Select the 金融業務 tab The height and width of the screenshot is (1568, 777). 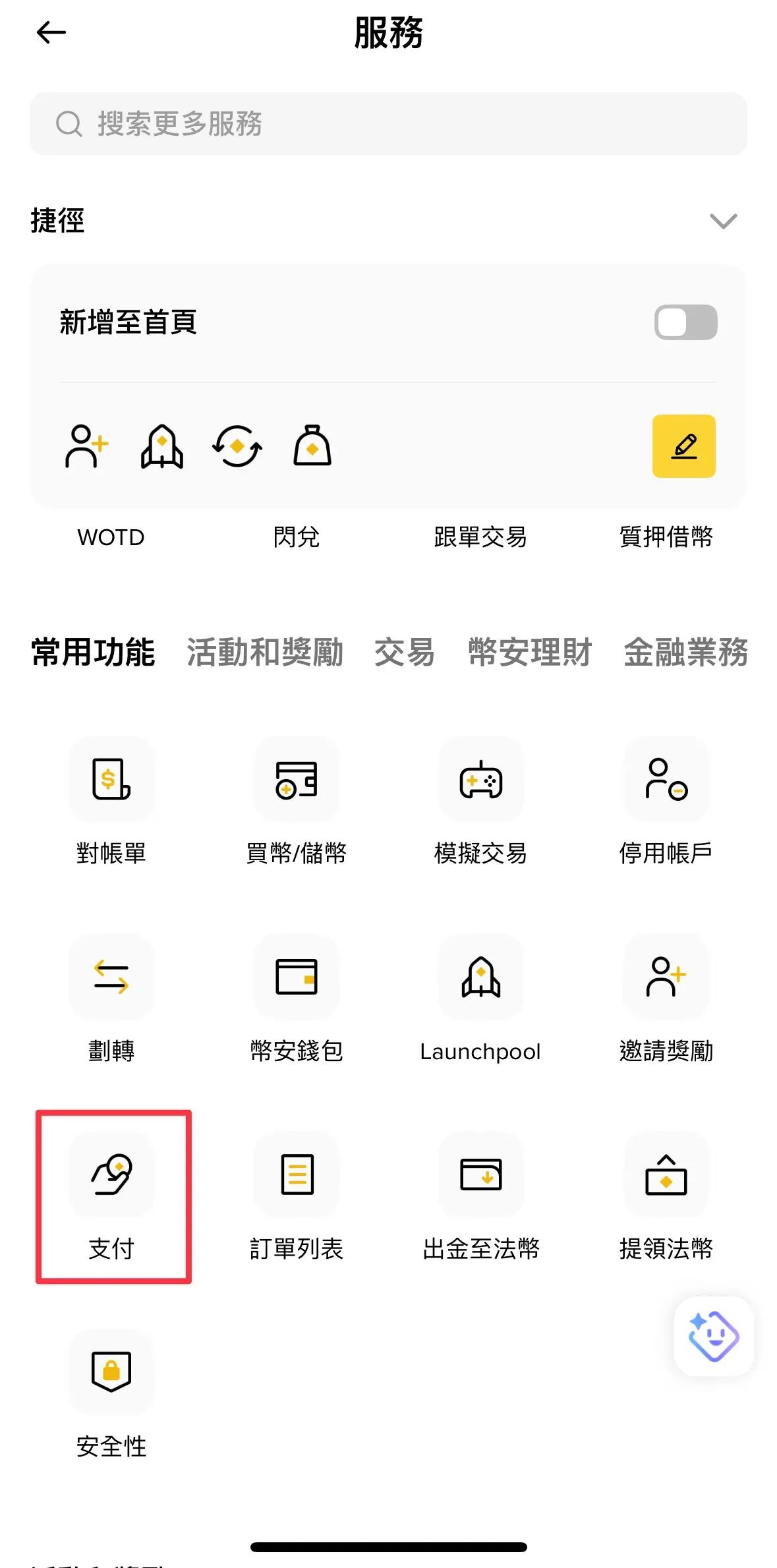coord(685,653)
